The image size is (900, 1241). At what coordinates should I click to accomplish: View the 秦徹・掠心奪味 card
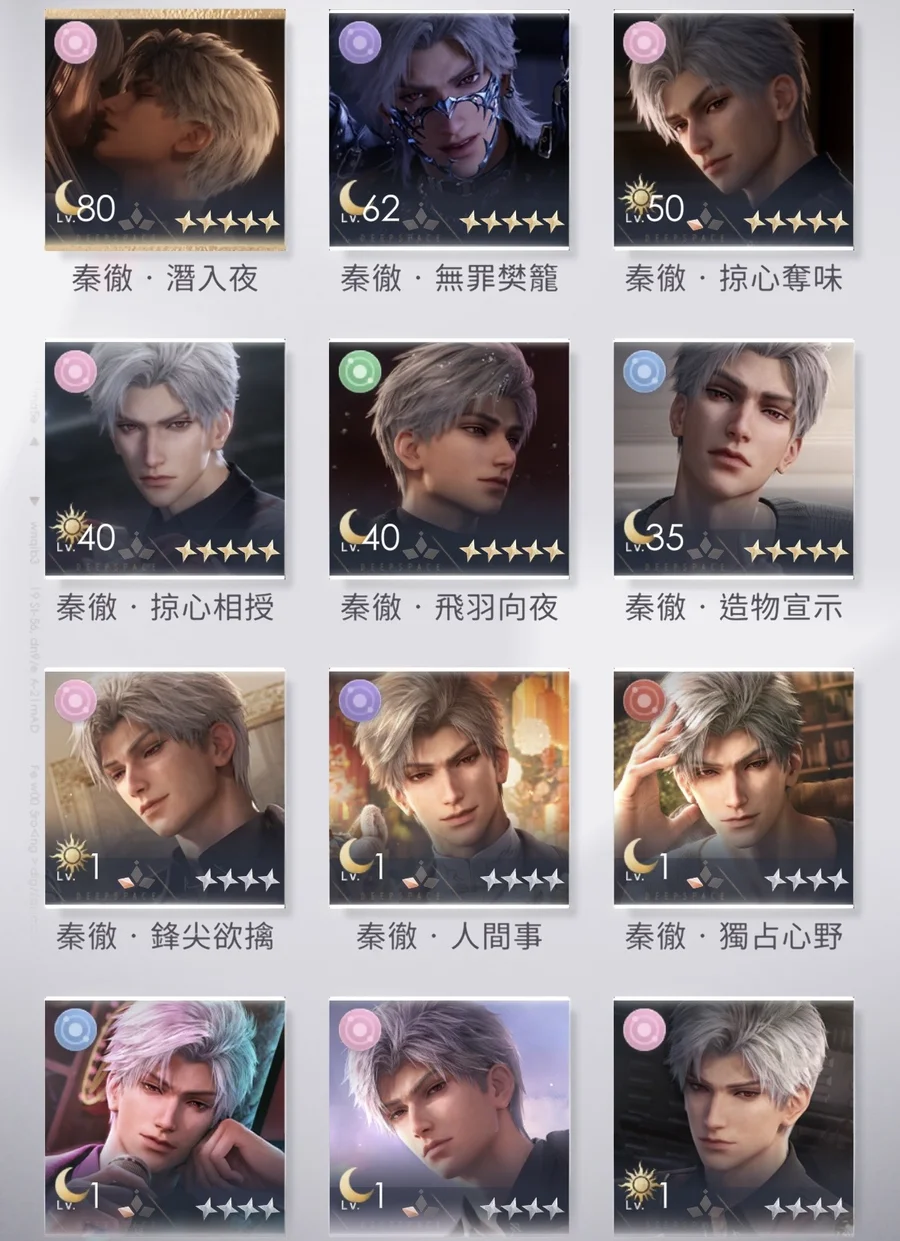(733, 130)
